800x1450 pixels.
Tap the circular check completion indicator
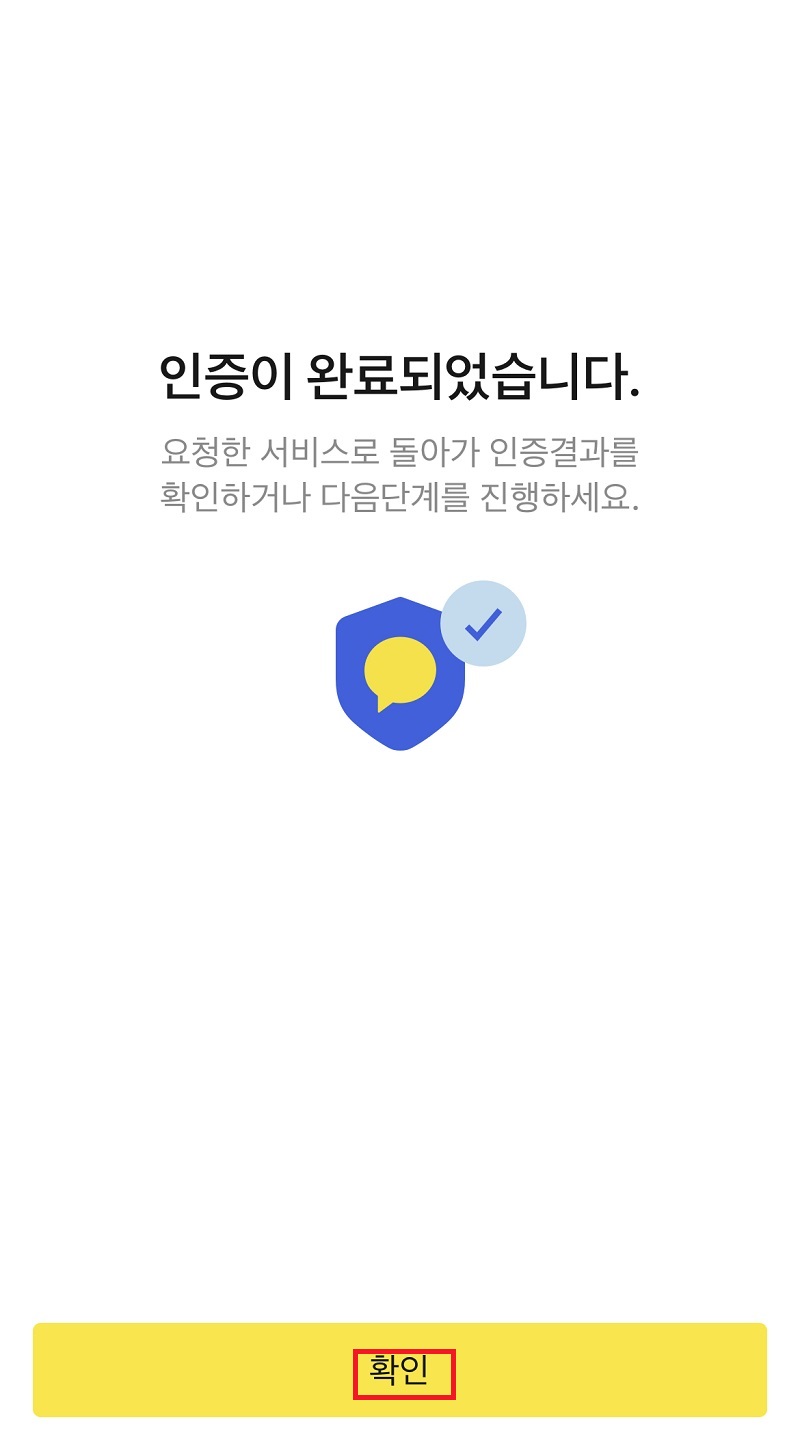click(x=483, y=622)
